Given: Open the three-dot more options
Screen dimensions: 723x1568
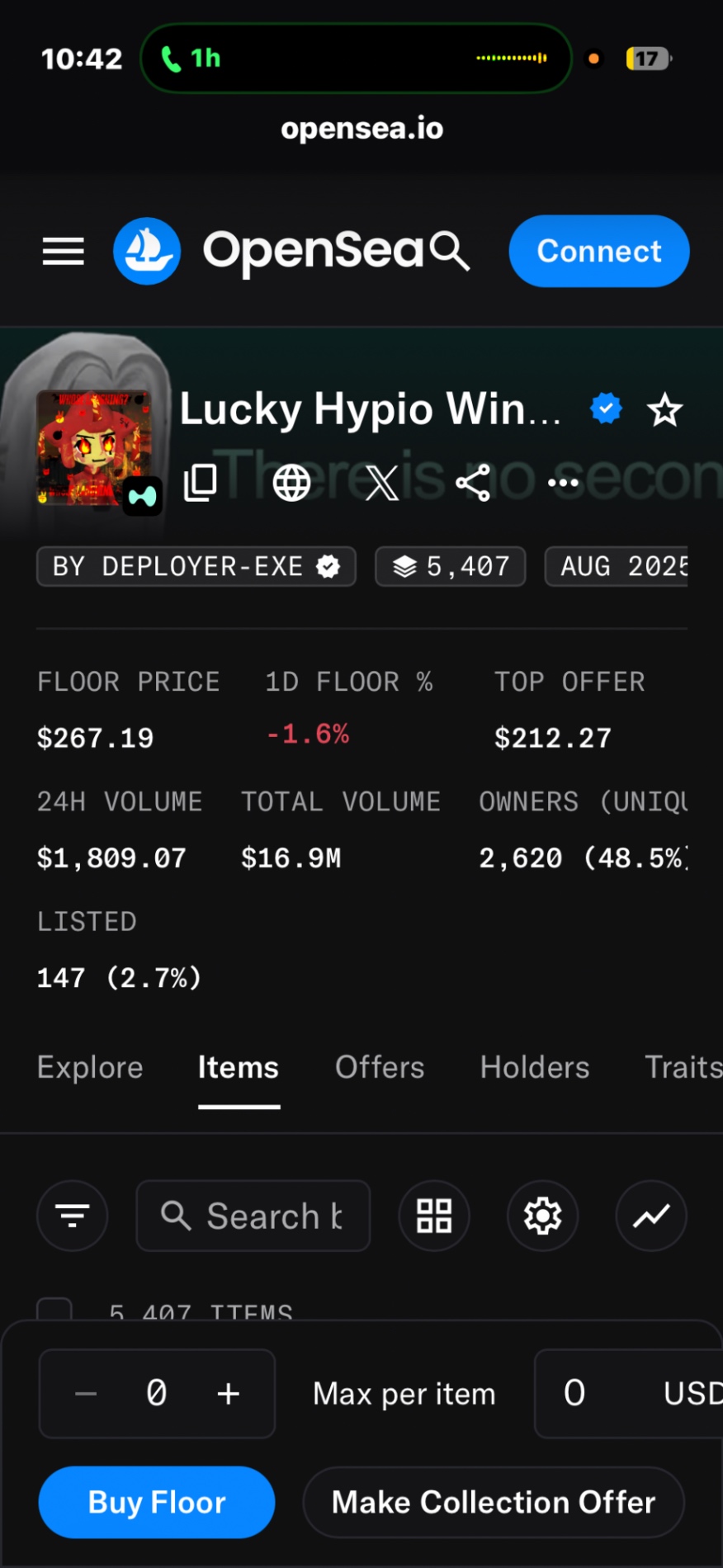Looking at the screenshot, I should tap(564, 483).
